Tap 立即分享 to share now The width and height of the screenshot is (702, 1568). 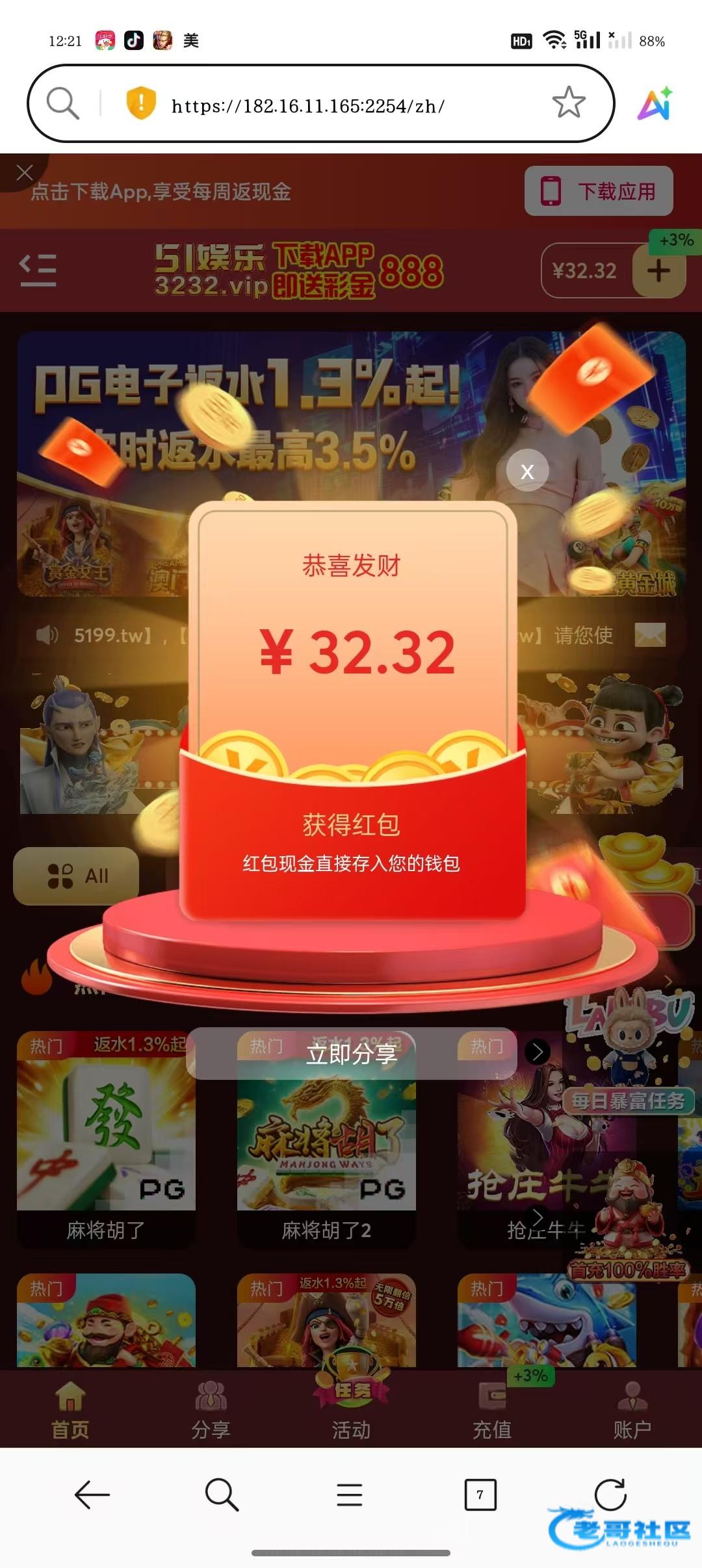click(352, 1054)
